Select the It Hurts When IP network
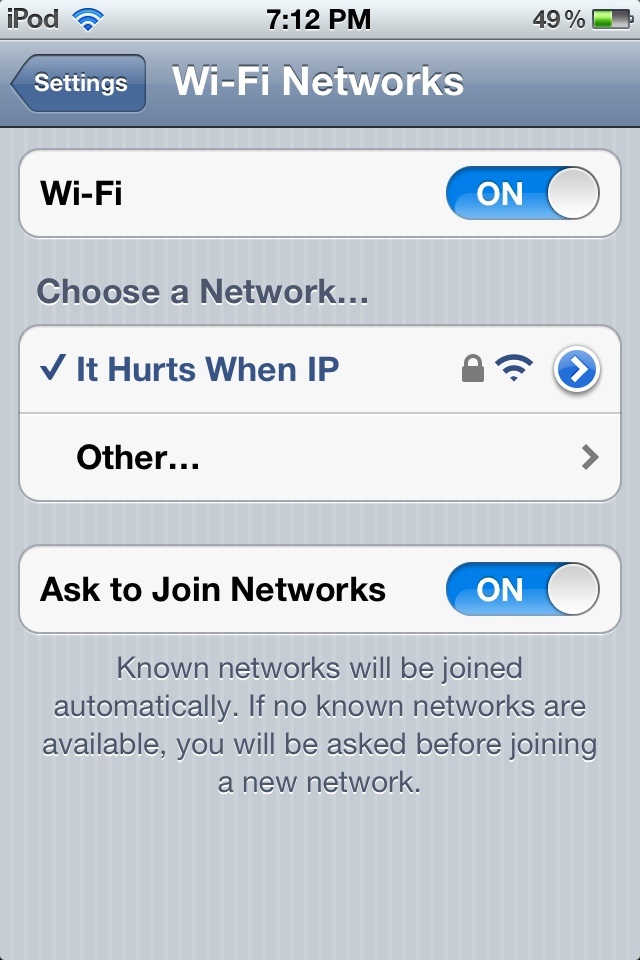 (x=208, y=370)
